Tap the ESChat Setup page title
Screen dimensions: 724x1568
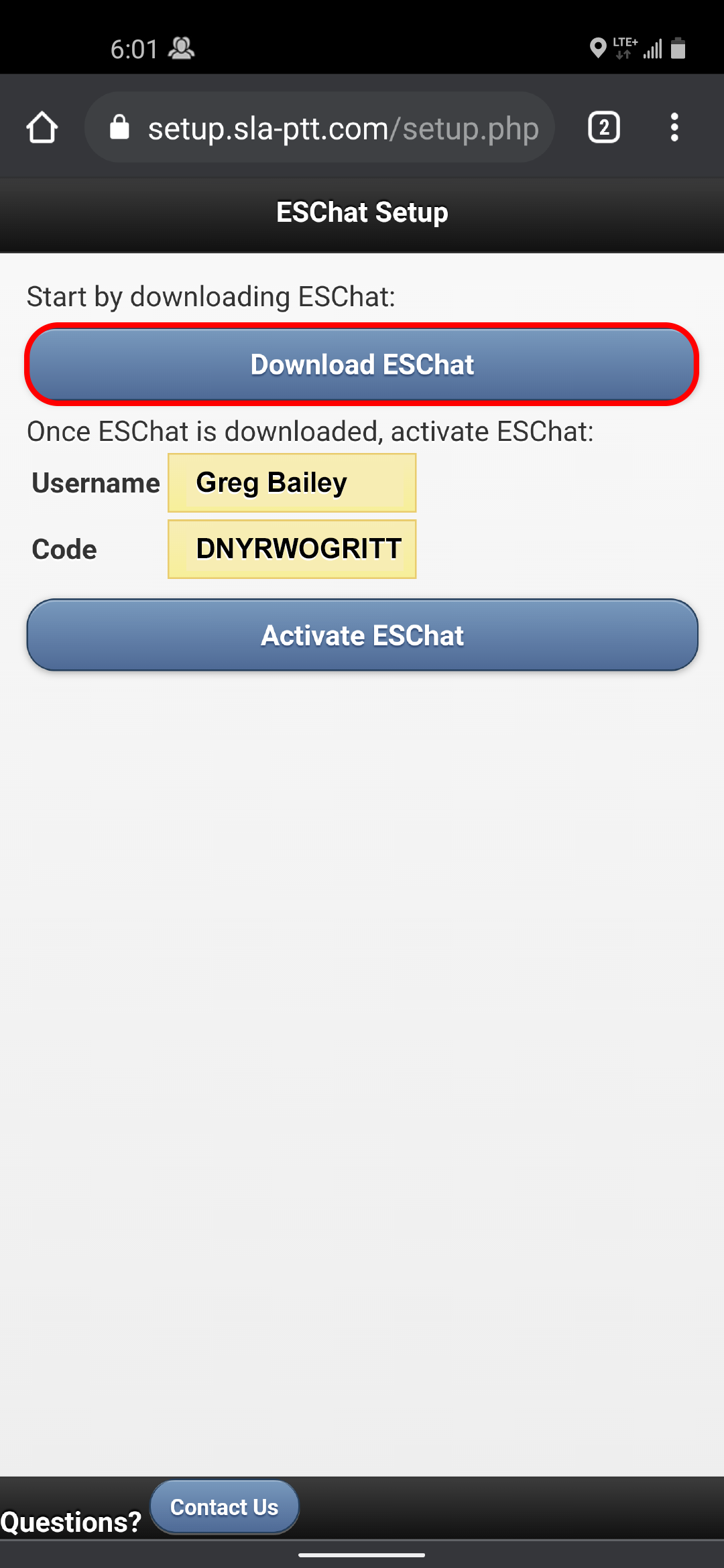click(362, 212)
